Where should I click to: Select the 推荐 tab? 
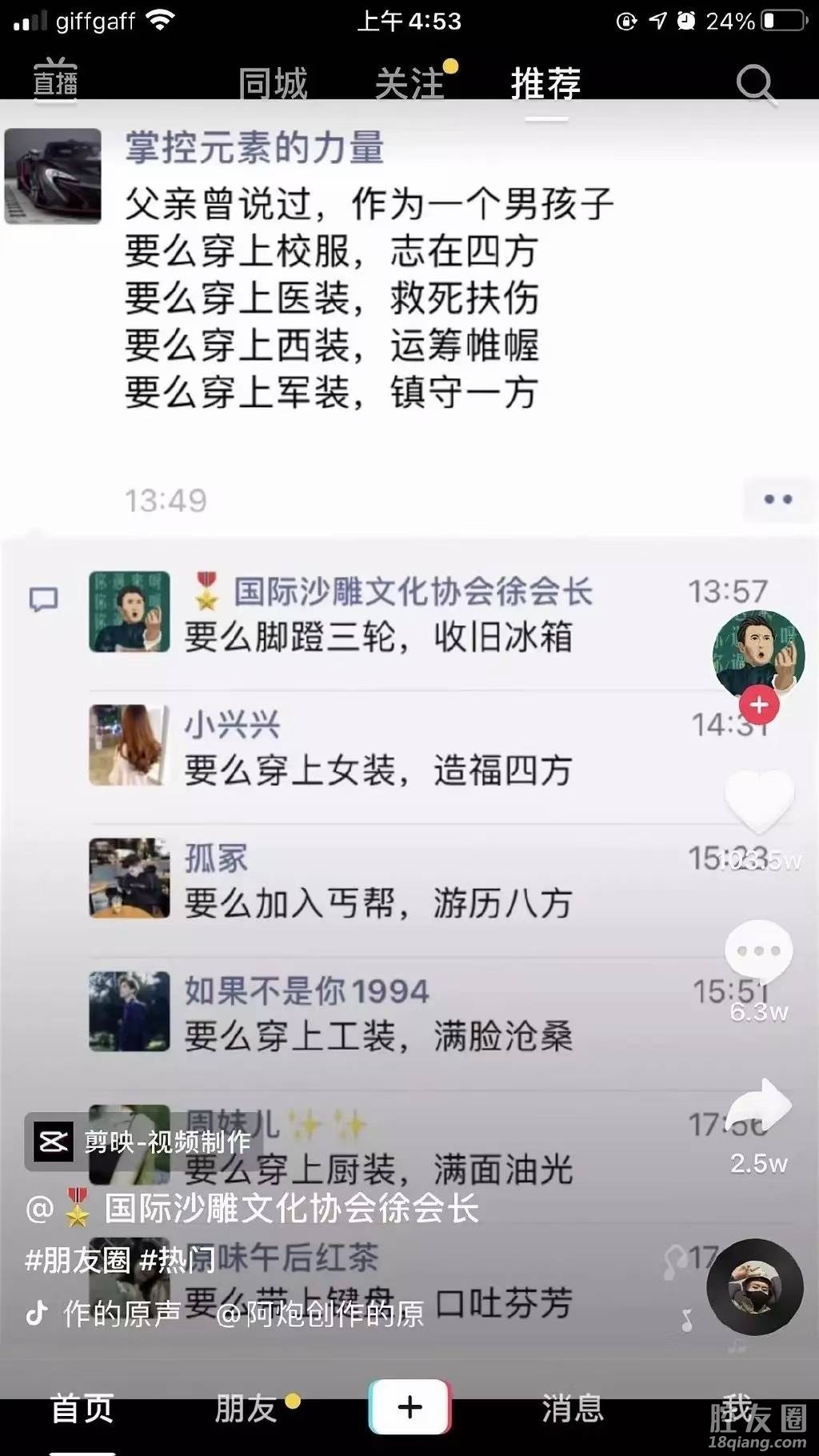coord(546,83)
